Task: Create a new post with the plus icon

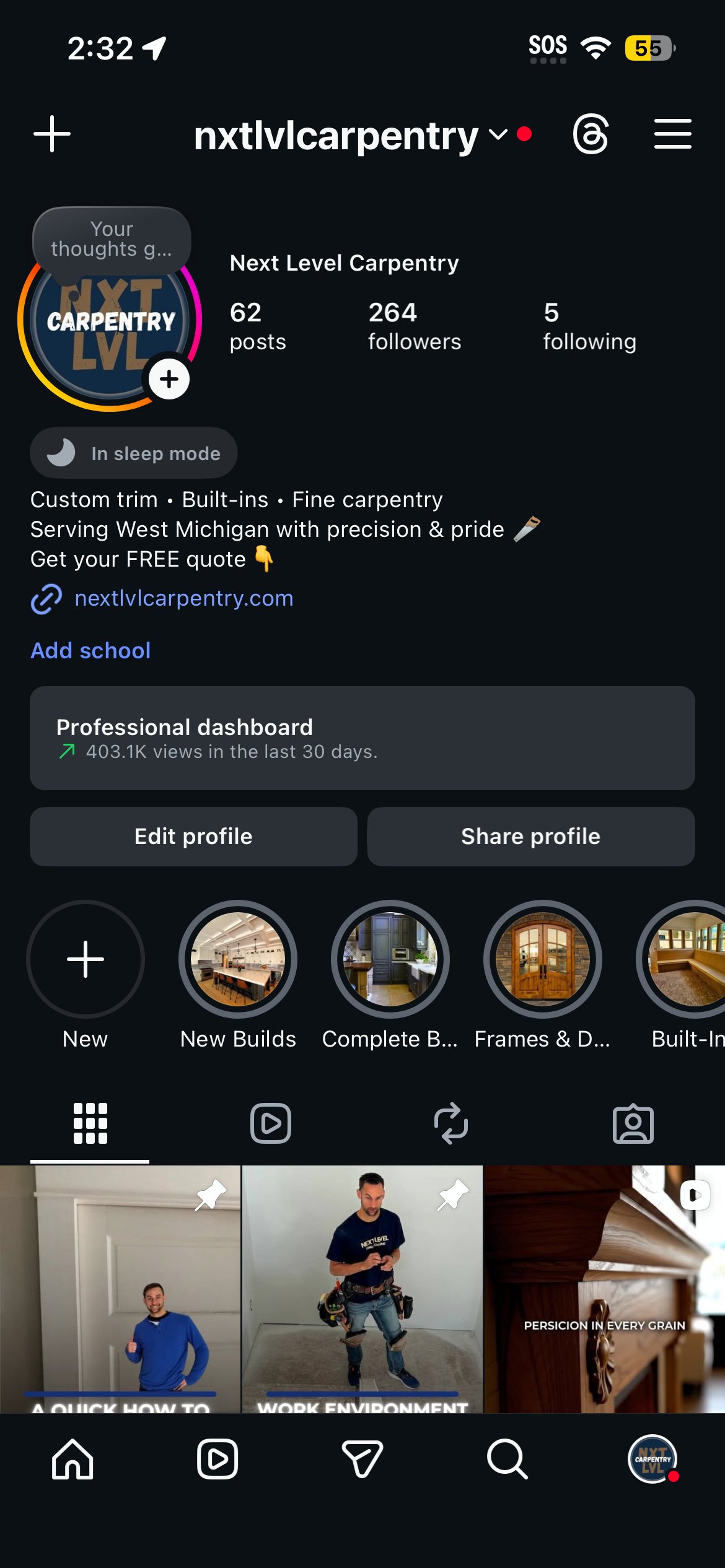Action: tap(51, 134)
